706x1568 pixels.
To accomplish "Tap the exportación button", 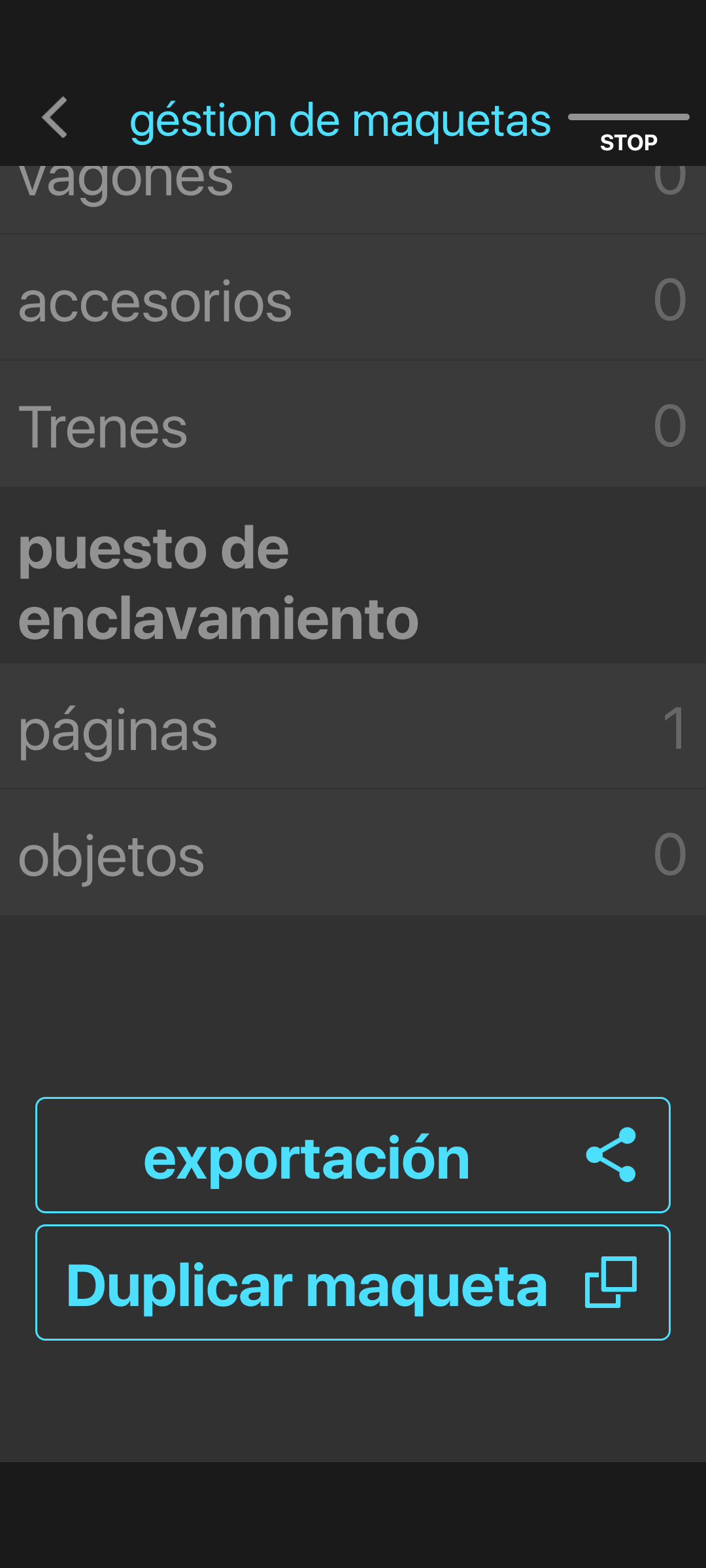I will [353, 1155].
